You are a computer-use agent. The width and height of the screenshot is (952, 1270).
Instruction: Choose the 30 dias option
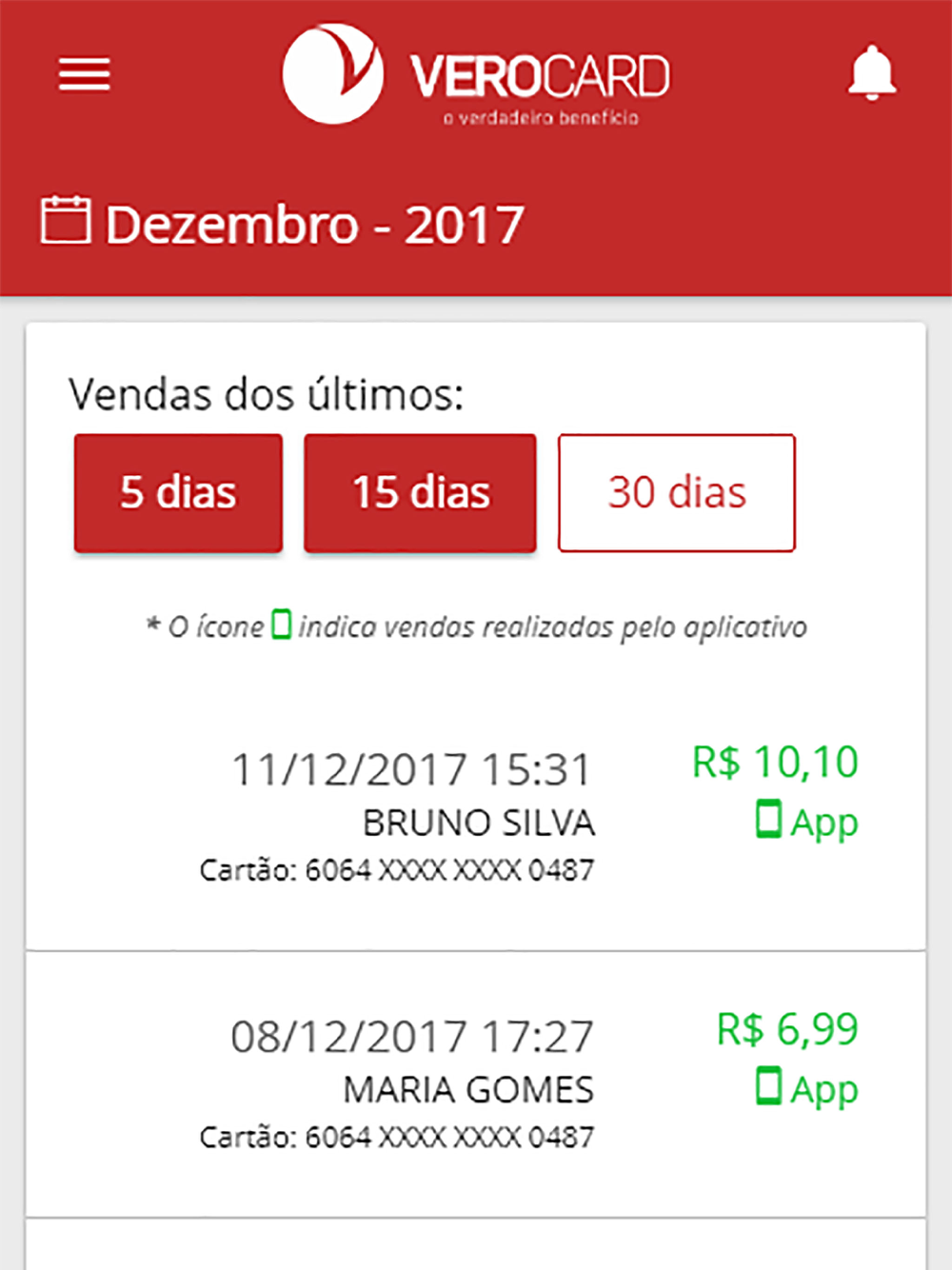(677, 493)
